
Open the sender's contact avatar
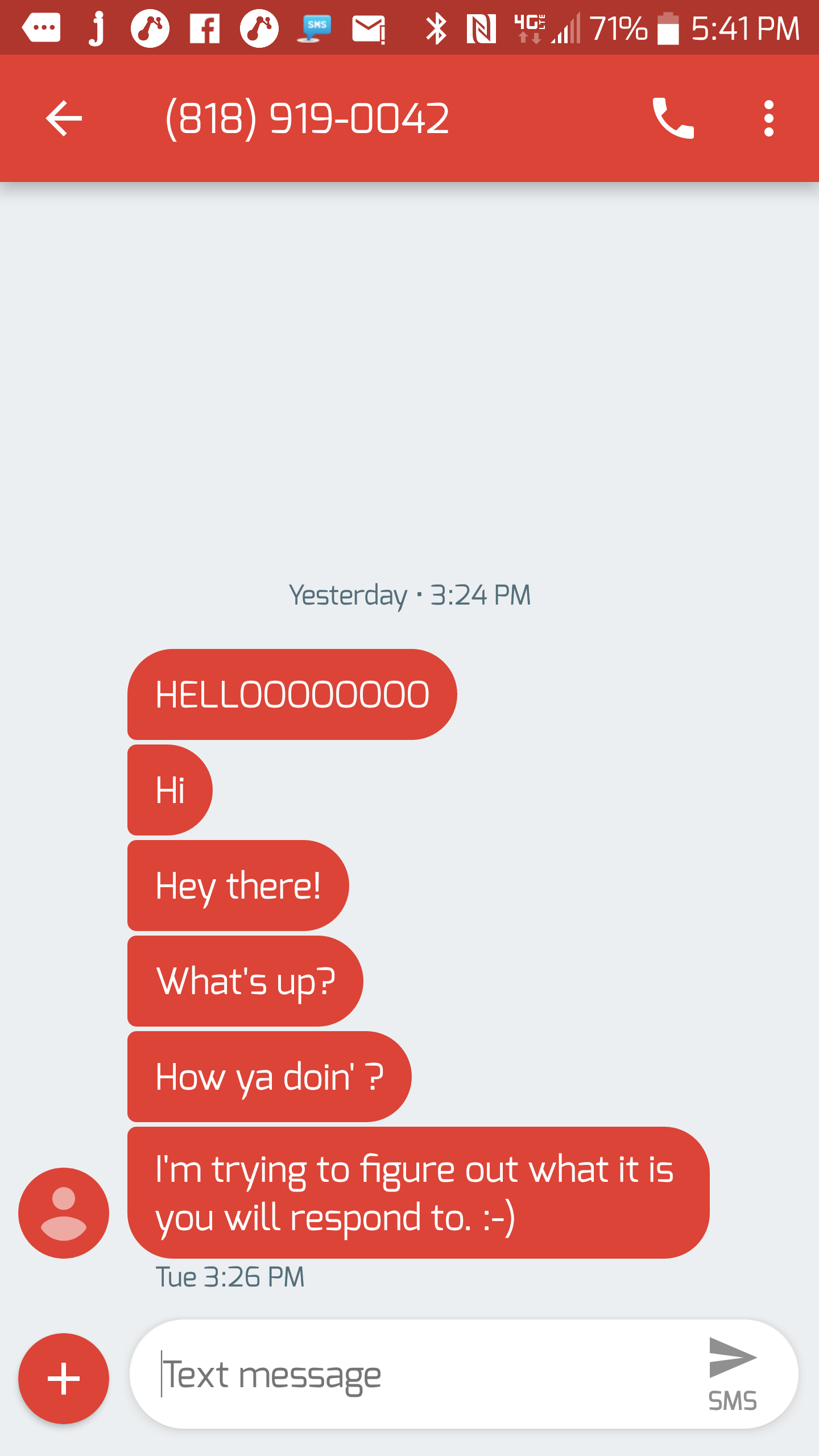point(64,1213)
